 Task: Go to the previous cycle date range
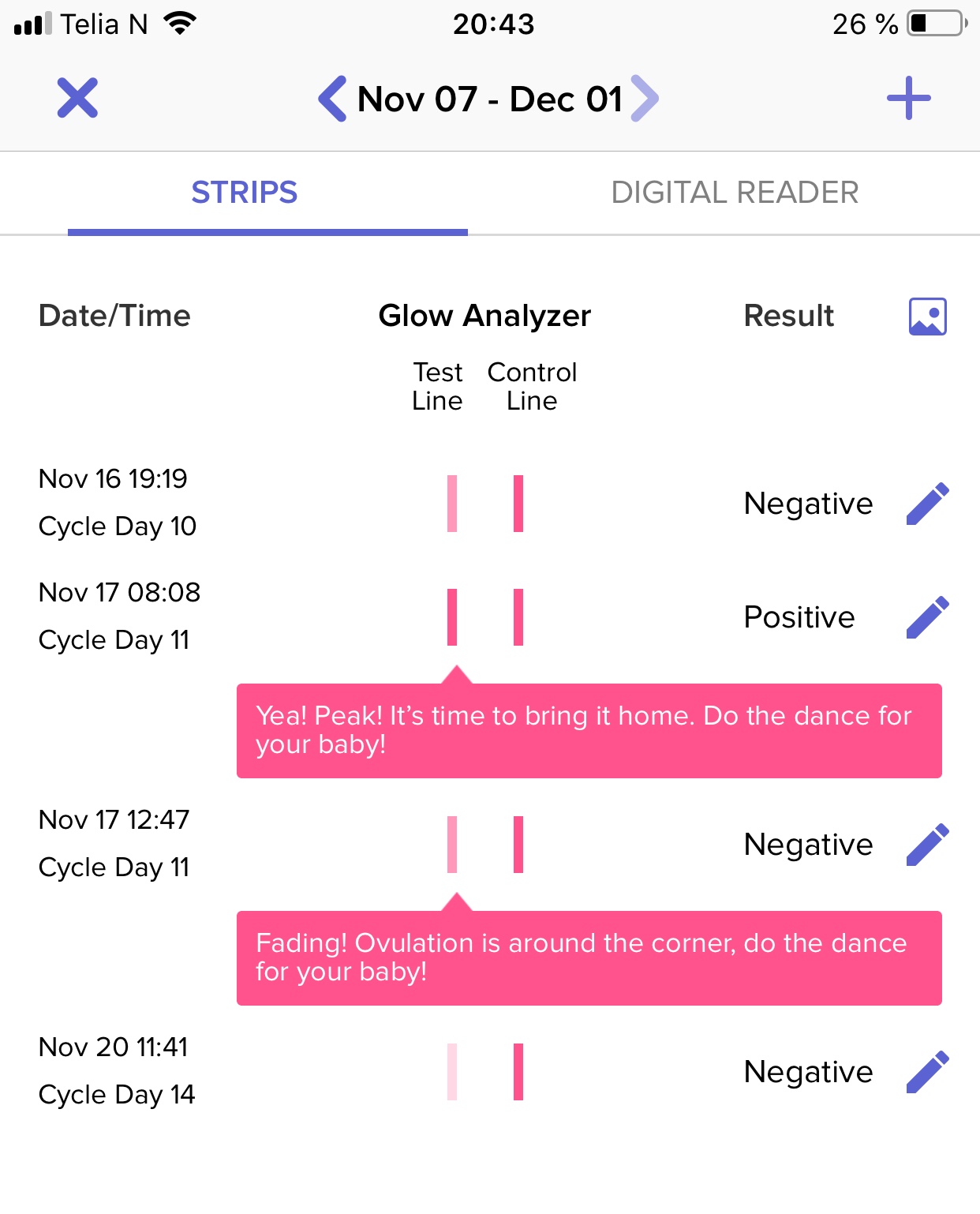coord(332,99)
